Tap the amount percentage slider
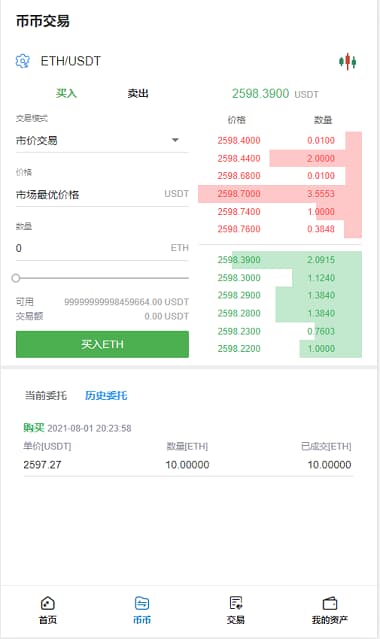380x639 pixels. [102, 278]
